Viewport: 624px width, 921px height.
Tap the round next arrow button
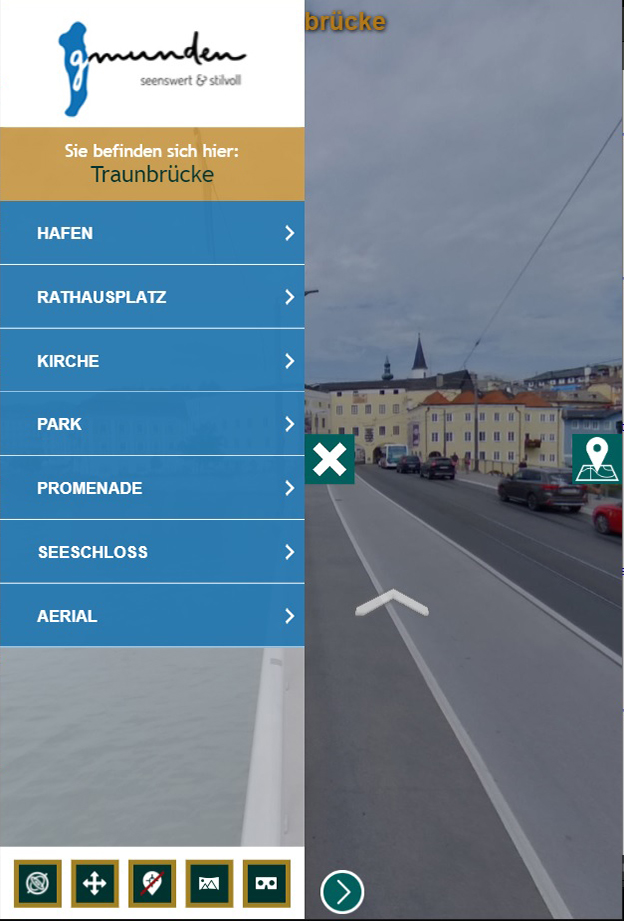click(x=342, y=891)
